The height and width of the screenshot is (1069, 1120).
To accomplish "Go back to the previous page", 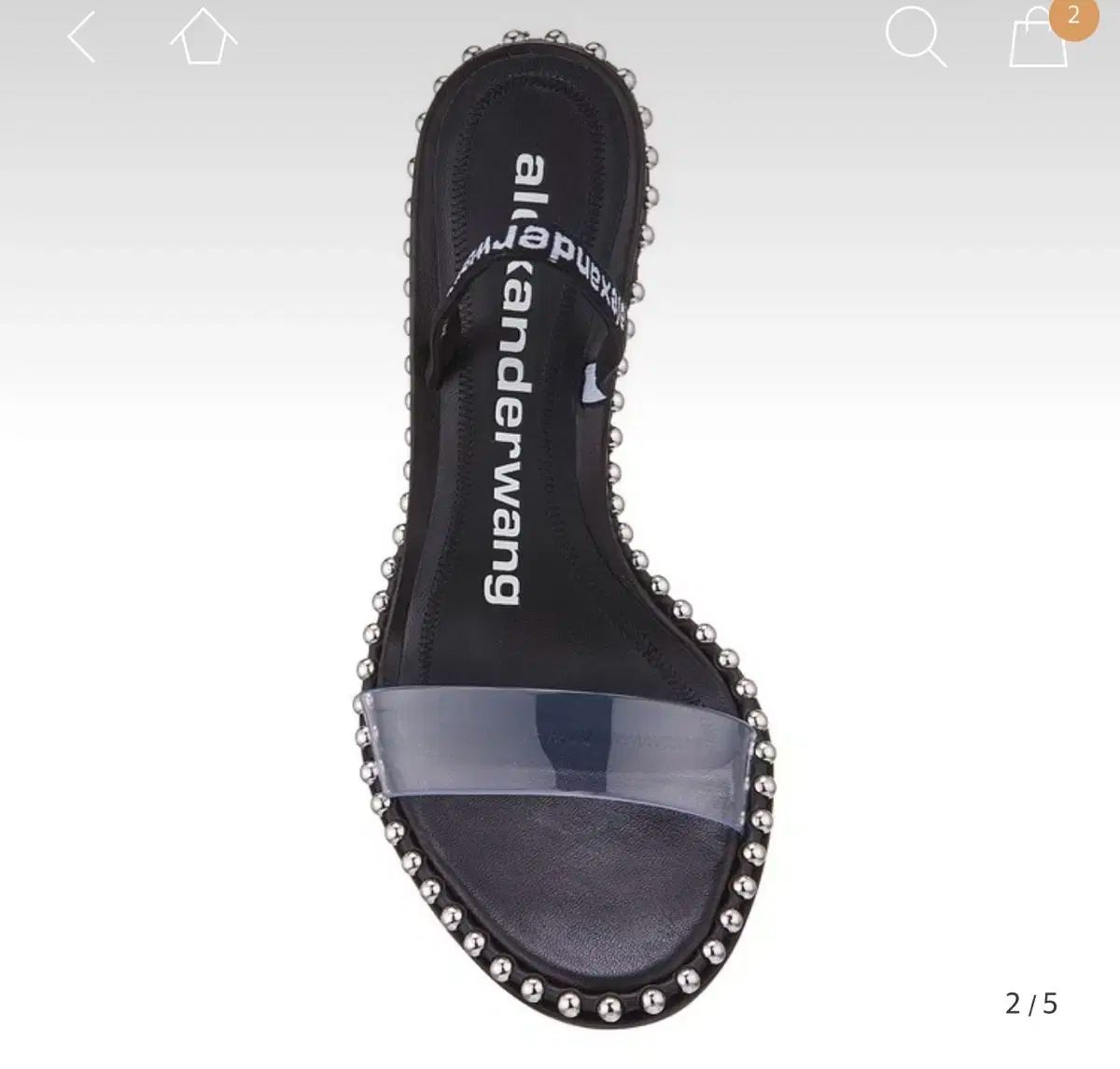I will 82,38.
